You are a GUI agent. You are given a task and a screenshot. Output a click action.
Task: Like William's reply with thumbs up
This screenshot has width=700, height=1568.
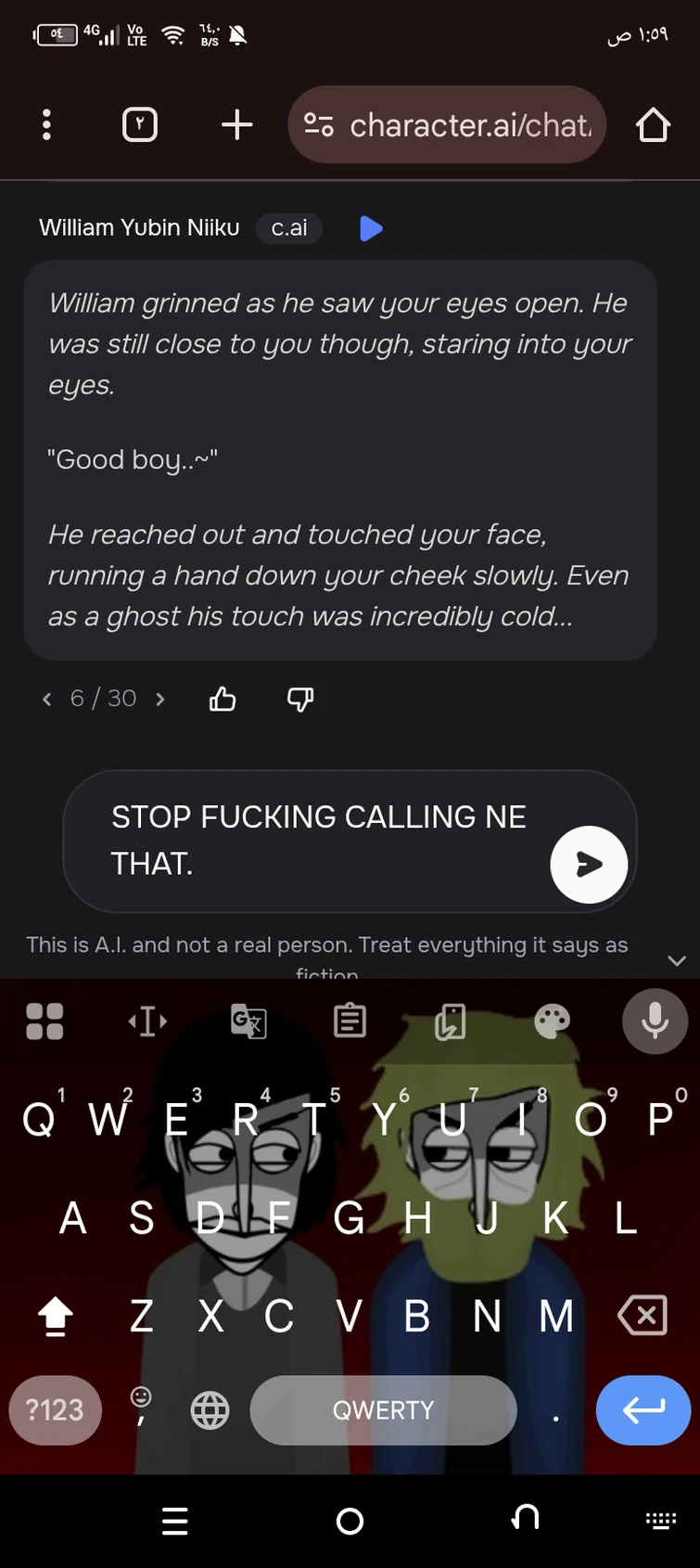[x=223, y=699]
